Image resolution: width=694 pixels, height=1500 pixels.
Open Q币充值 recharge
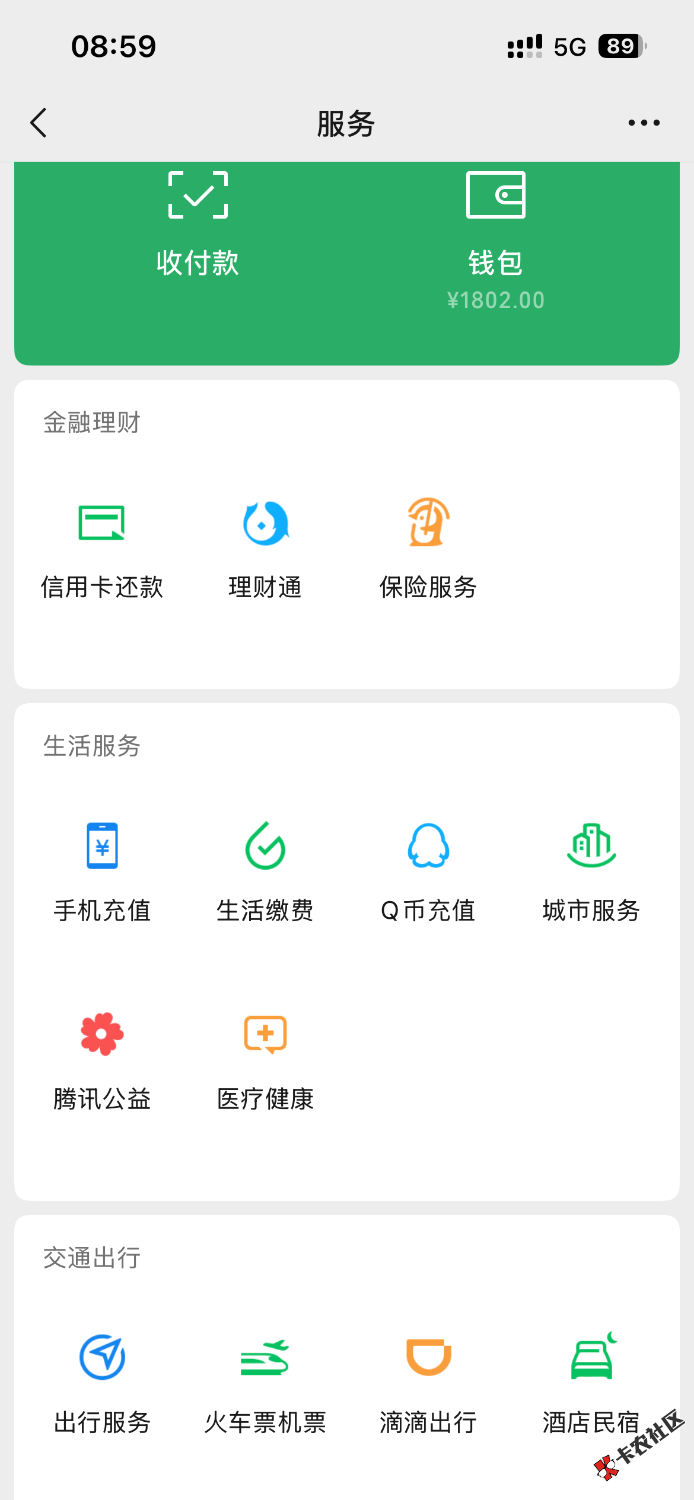tap(428, 872)
